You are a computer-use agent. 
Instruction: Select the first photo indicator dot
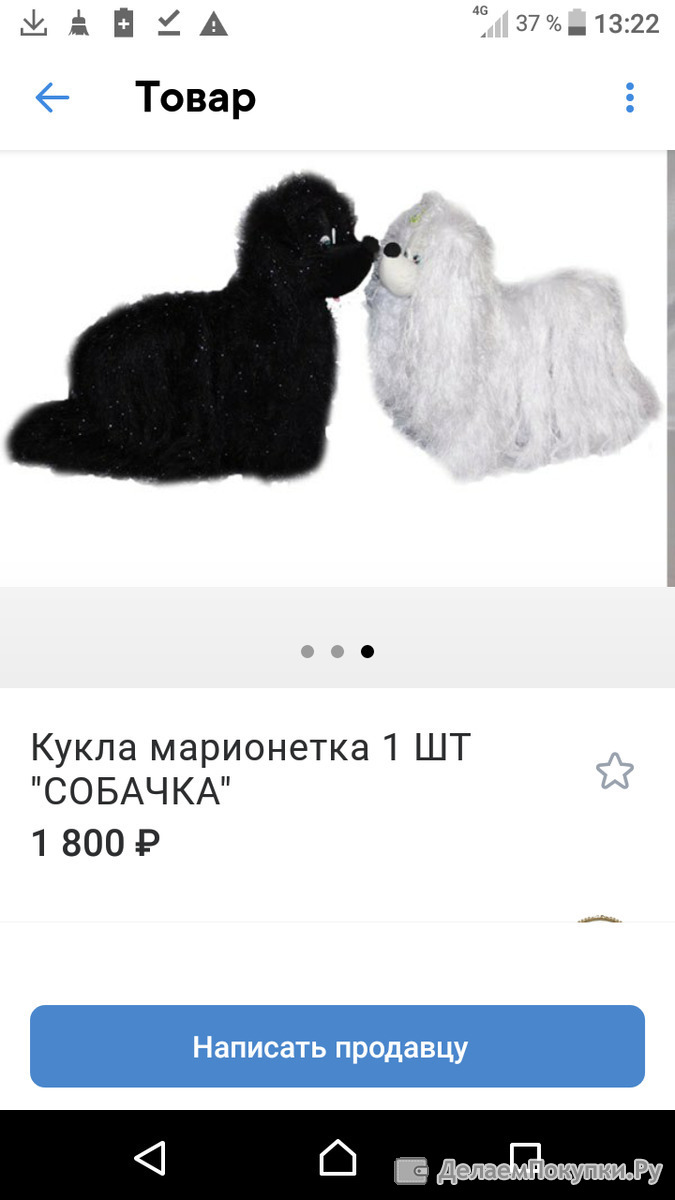(x=307, y=651)
